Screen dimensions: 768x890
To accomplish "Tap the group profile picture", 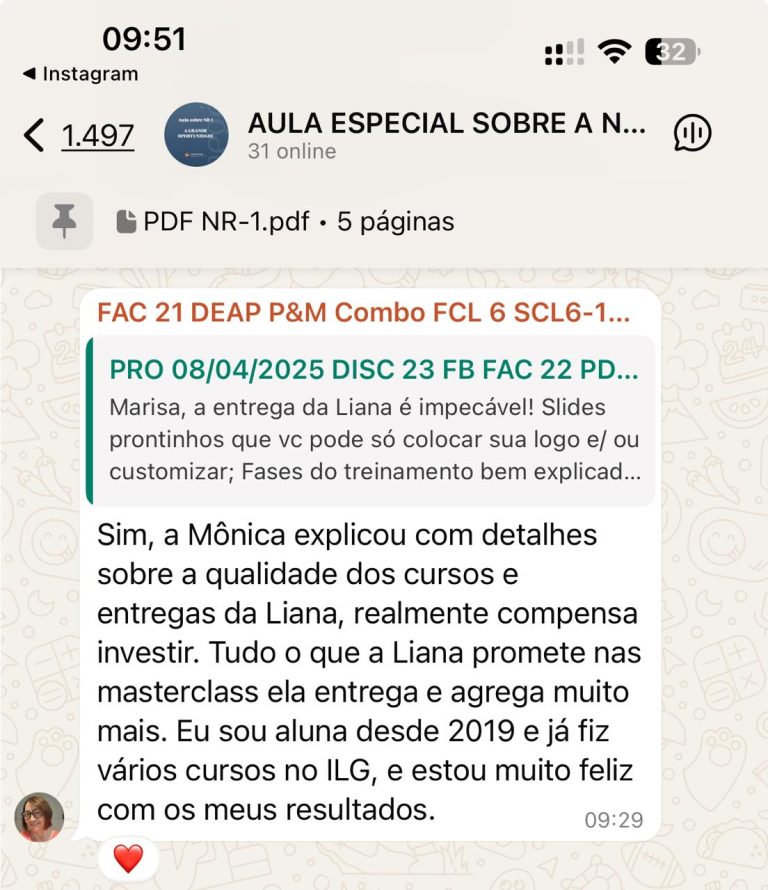I will 196,134.
